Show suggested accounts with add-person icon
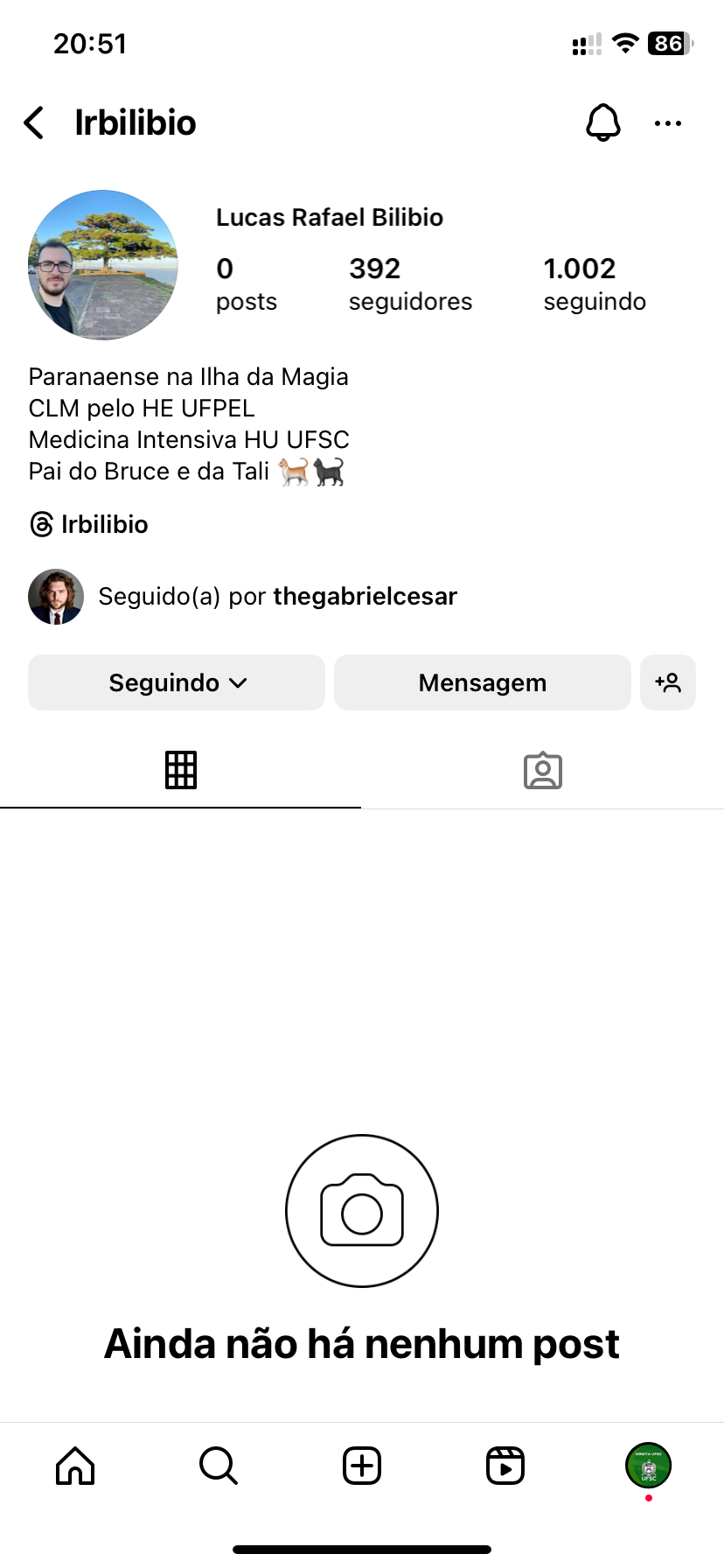Image resolution: width=724 pixels, height=1568 pixels. [668, 682]
